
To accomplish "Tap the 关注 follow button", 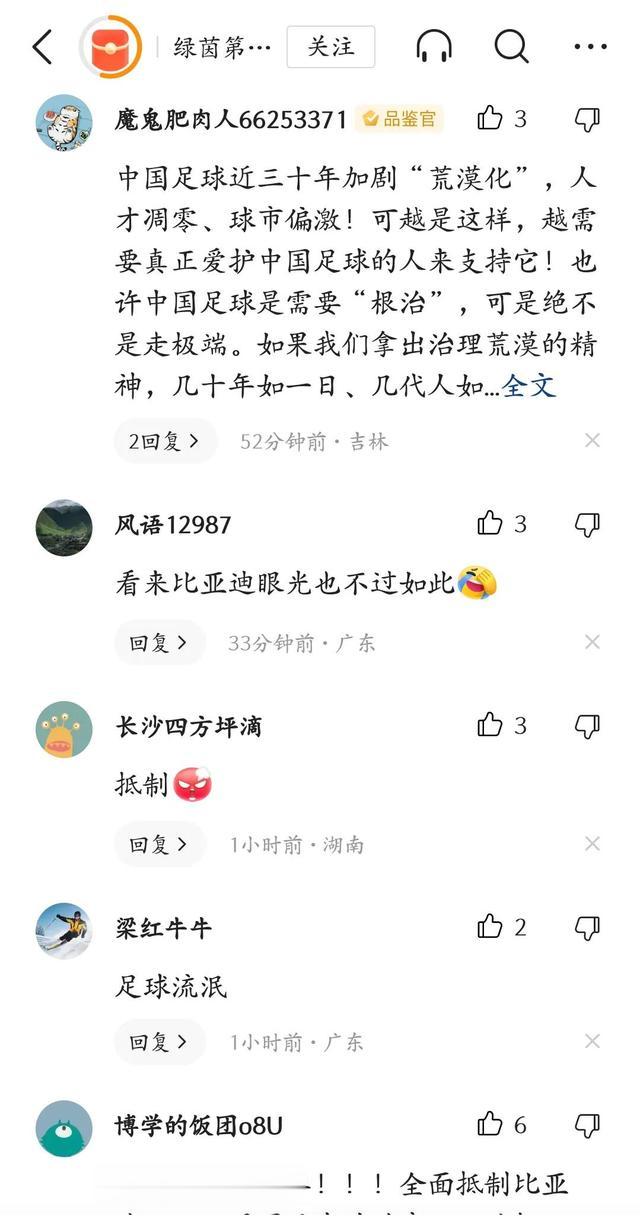I will (x=330, y=47).
